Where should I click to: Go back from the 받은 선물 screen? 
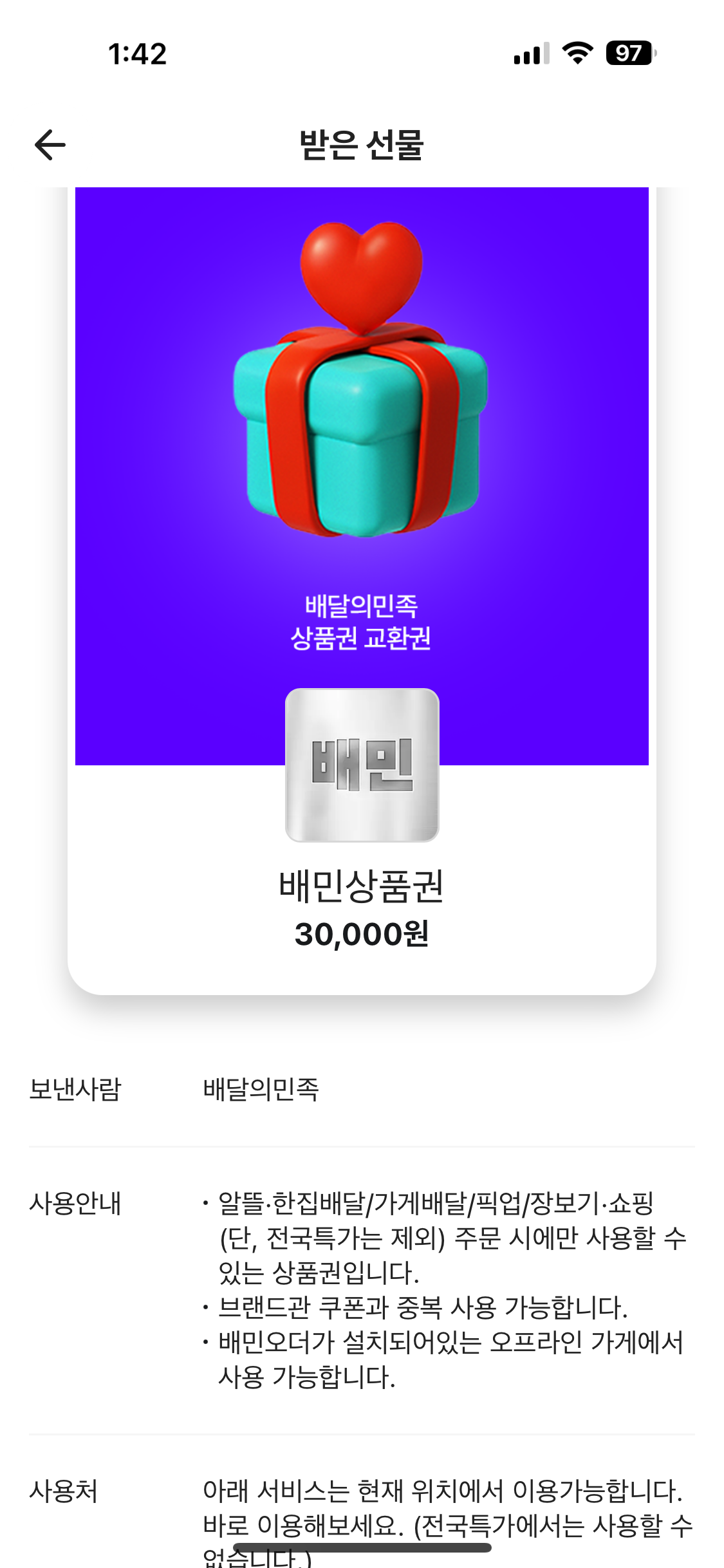click(50, 144)
